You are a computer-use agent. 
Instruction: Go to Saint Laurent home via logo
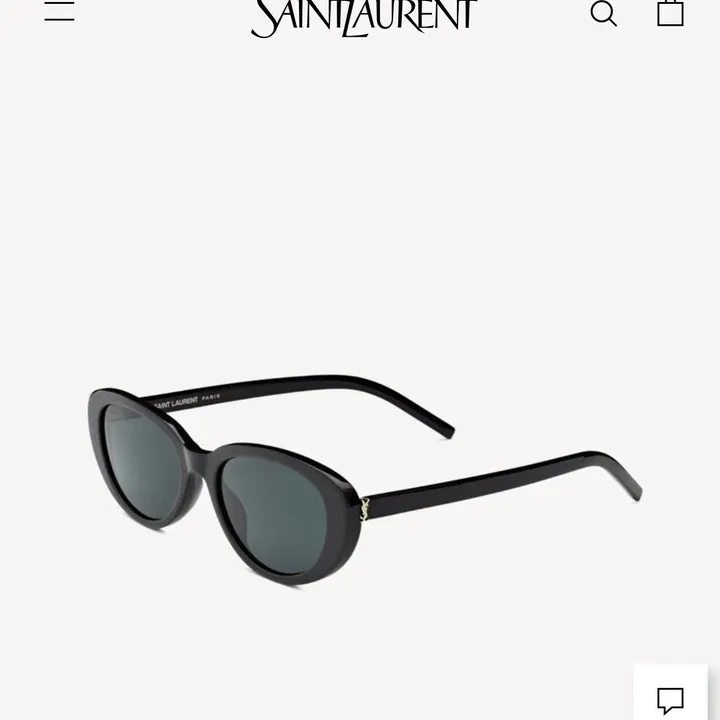pos(364,16)
